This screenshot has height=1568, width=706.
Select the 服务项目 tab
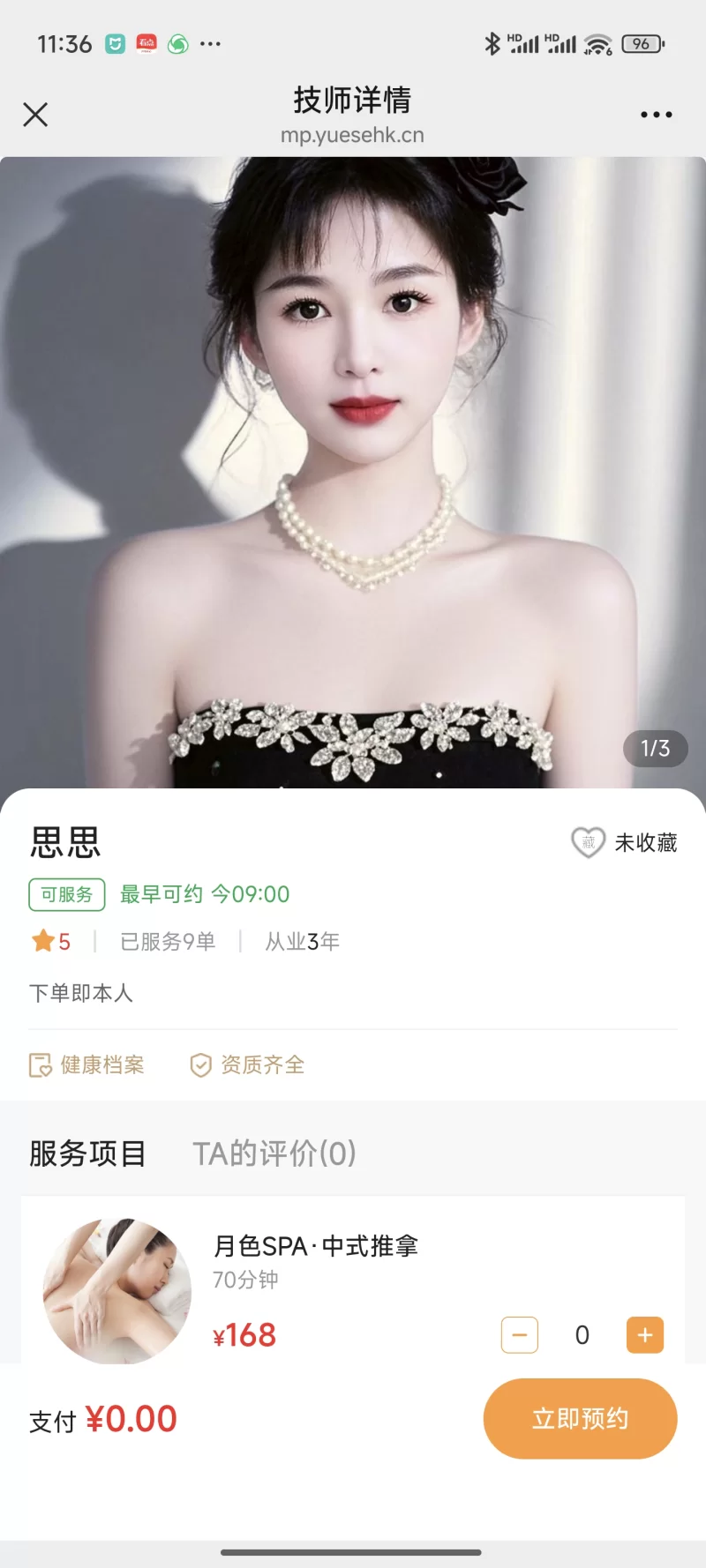click(87, 1154)
